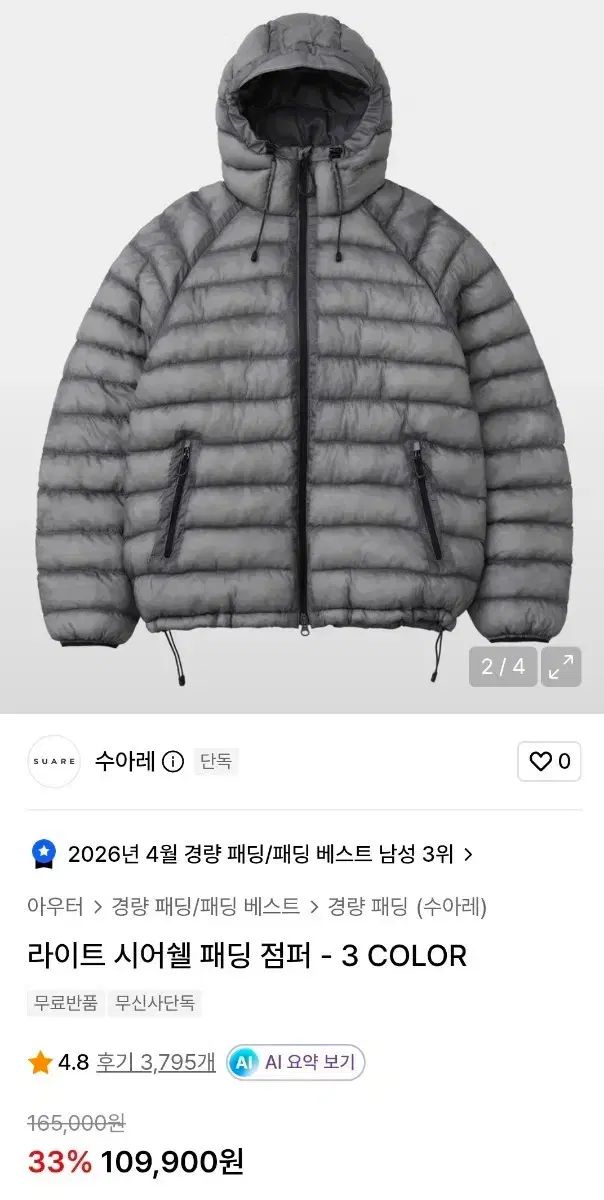Image resolution: width=604 pixels, height=1200 pixels.
Task: Open the 경량 패딩 남성 3위 ranking banner
Action: (252, 854)
